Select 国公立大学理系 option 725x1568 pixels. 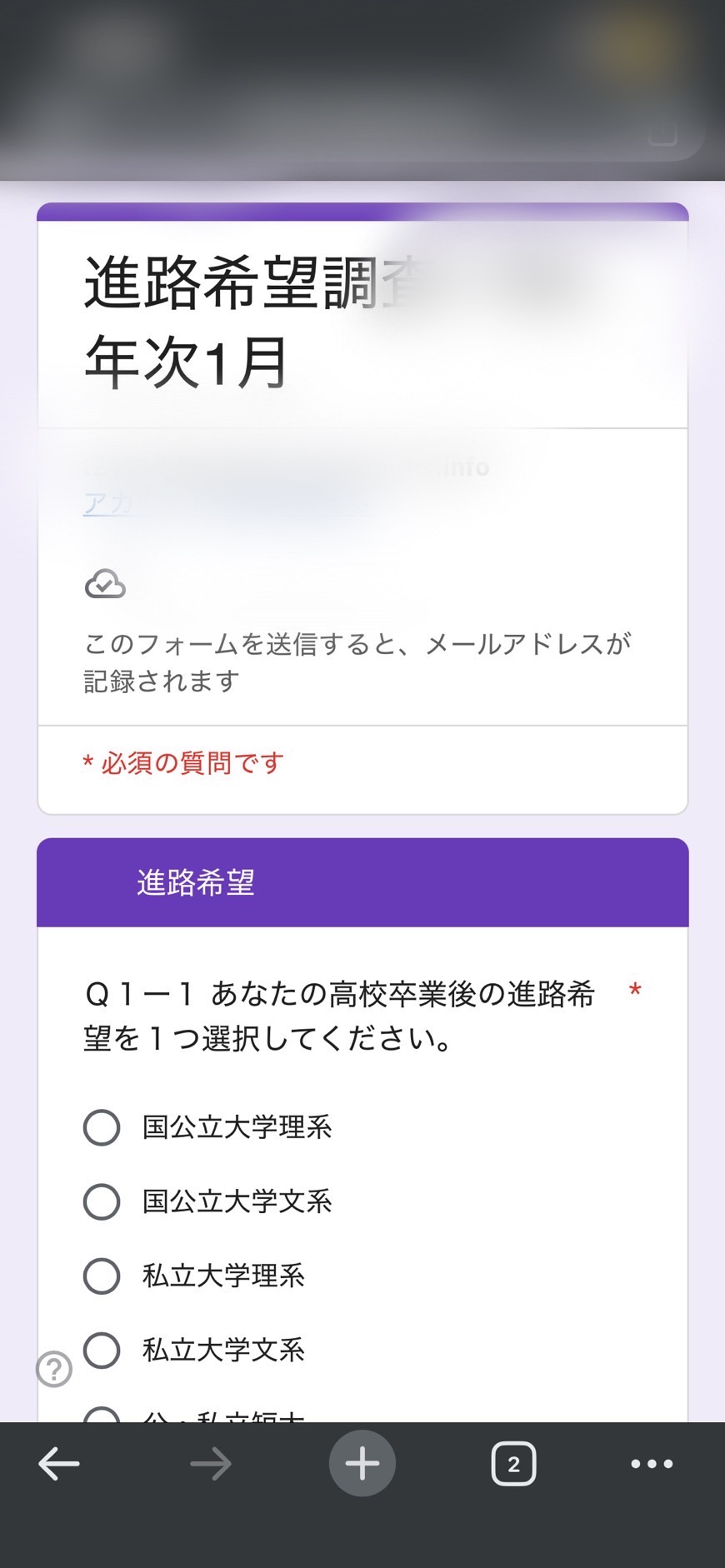point(102,1127)
